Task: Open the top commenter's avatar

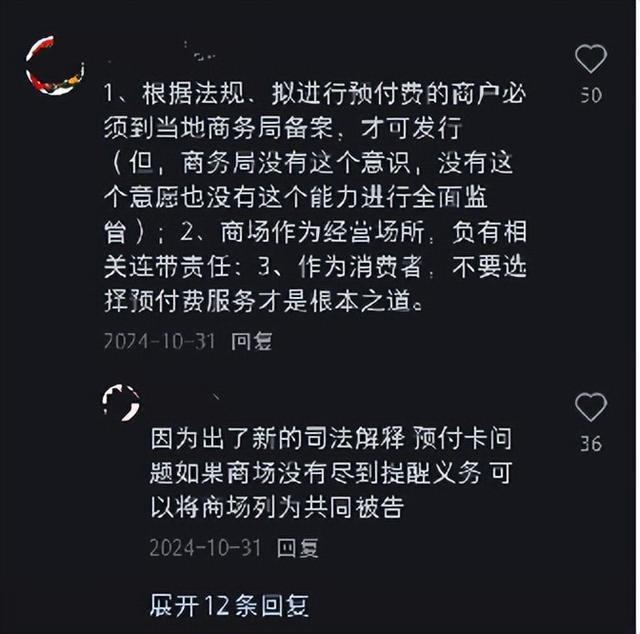Action: pyautogui.click(x=54, y=66)
